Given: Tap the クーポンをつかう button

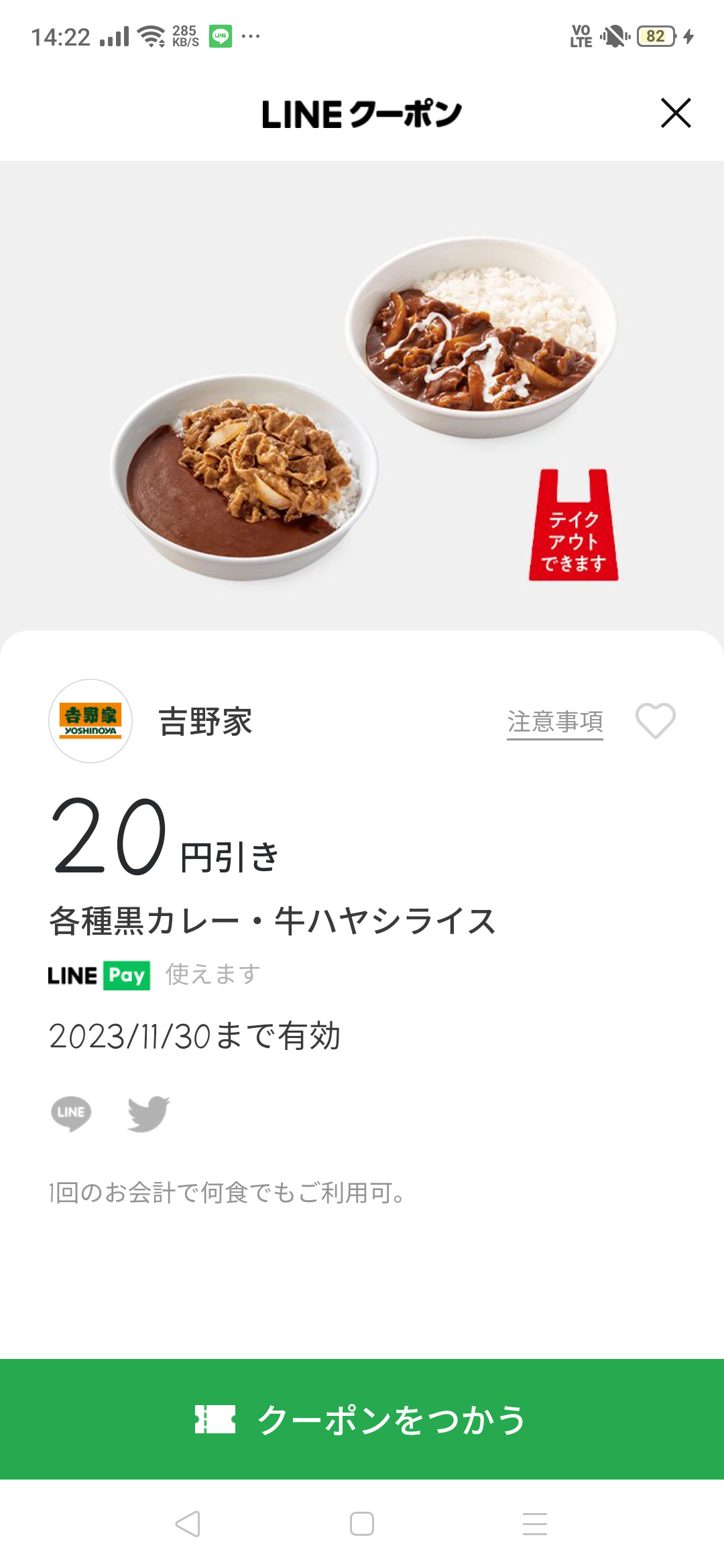Looking at the screenshot, I should tap(362, 1419).
